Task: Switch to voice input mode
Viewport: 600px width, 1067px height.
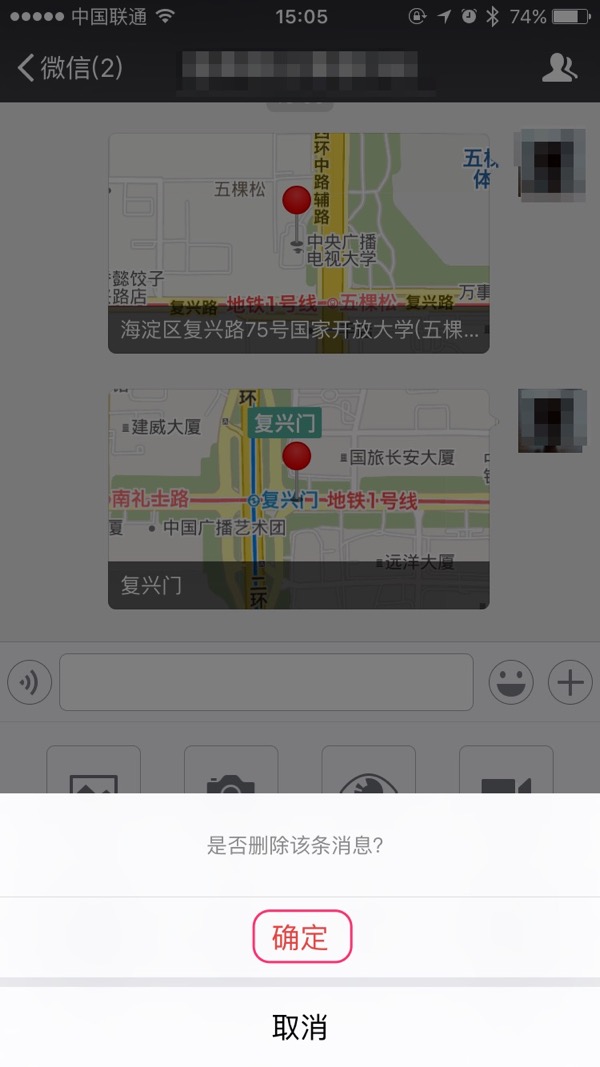Action: click(29, 683)
